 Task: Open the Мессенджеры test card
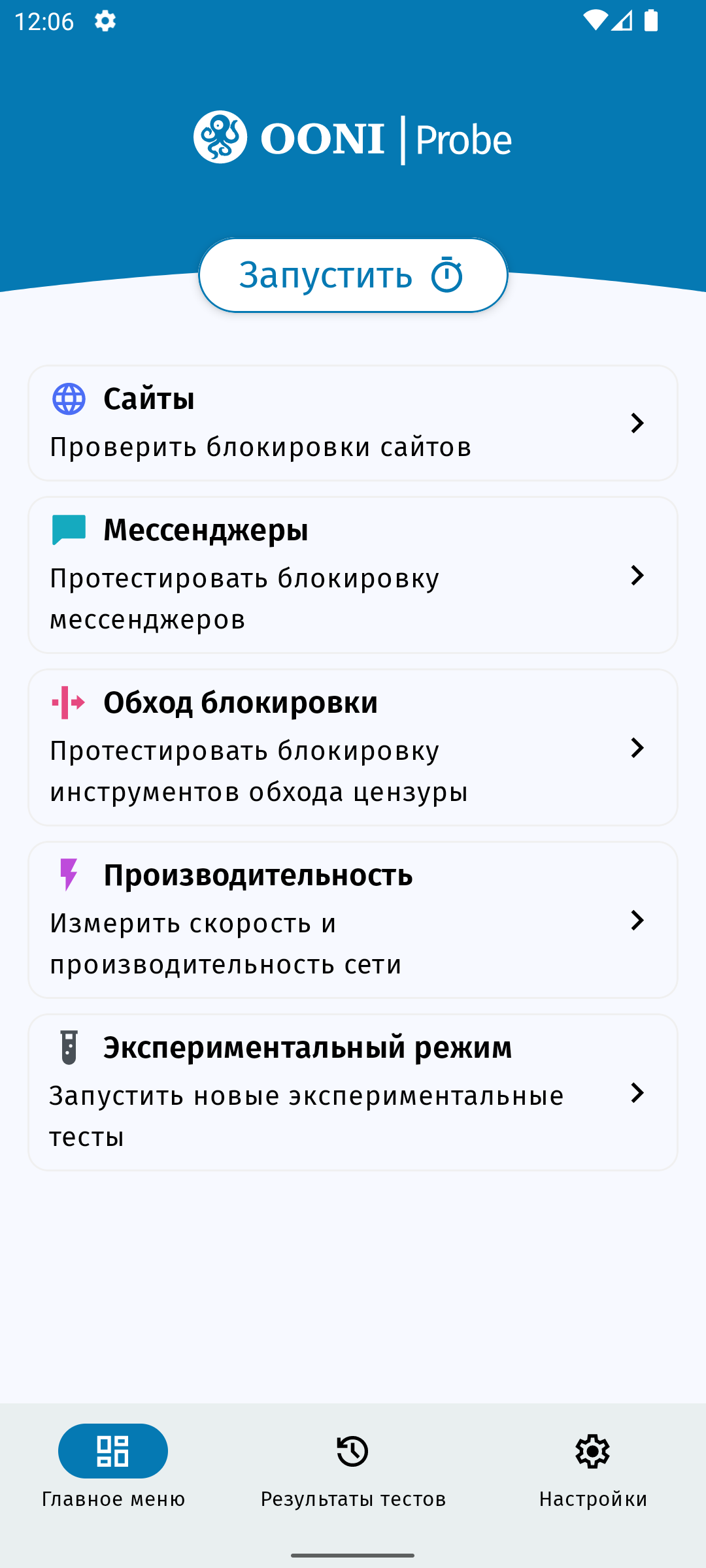[353, 575]
